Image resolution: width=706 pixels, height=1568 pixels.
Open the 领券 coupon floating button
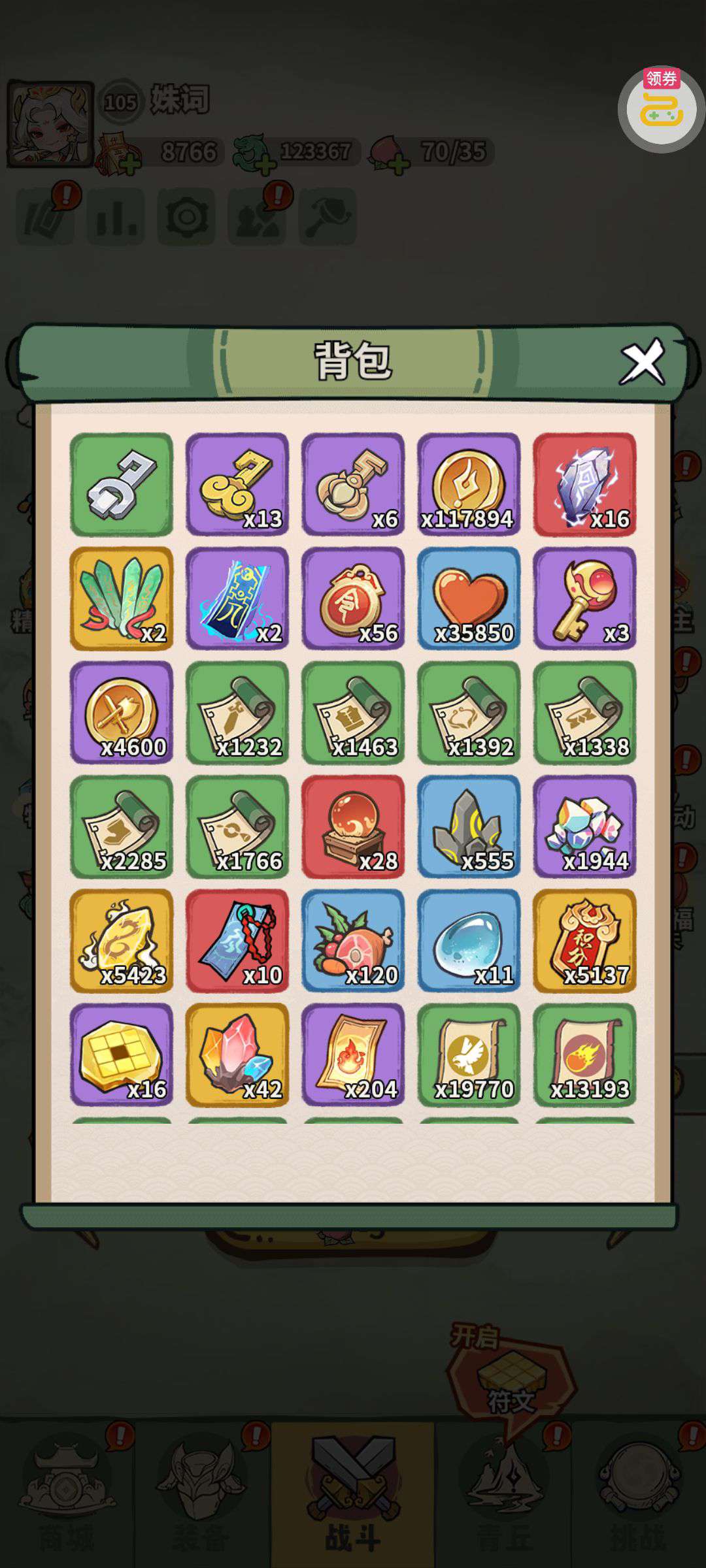pos(661,109)
